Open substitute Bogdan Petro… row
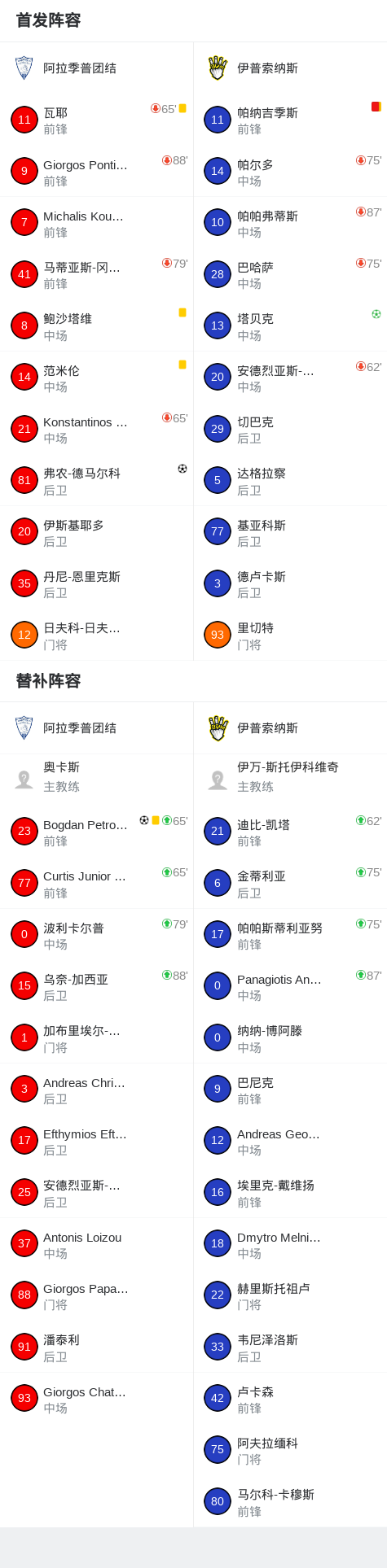The width and height of the screenshot is (387, 1568). coord(96,832)
